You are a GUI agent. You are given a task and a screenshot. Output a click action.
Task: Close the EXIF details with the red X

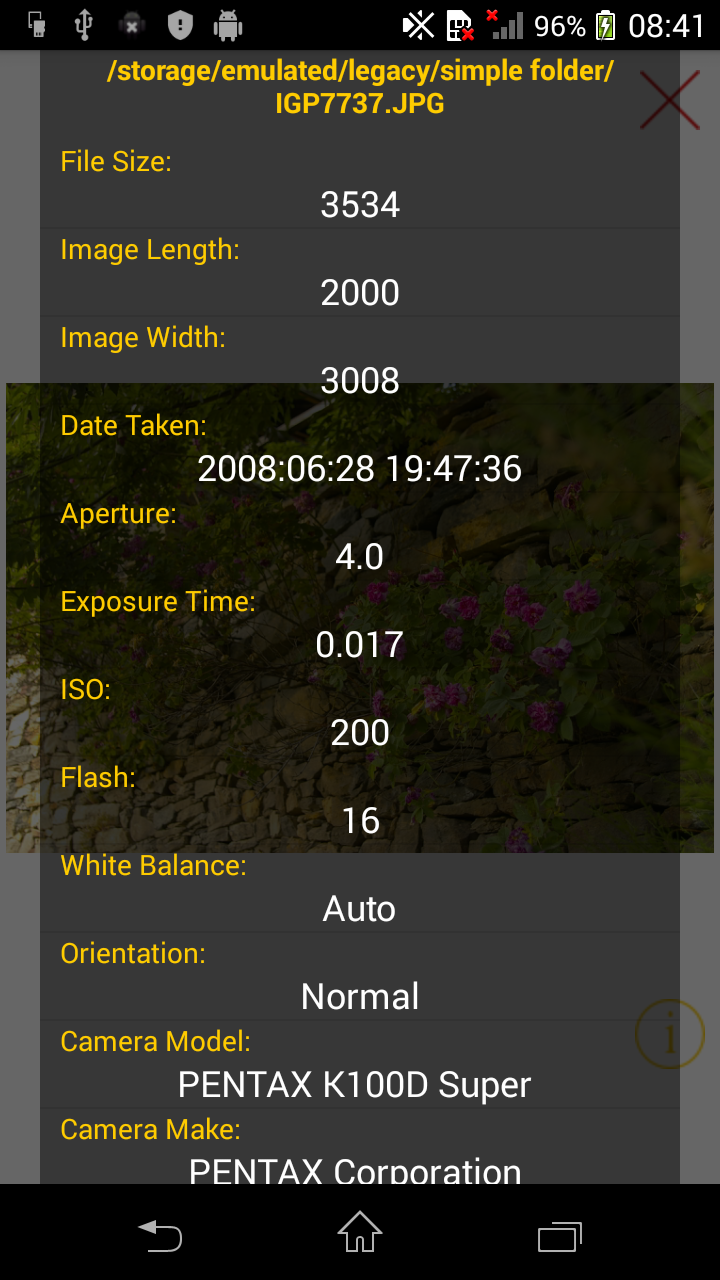tap(668, 100)
